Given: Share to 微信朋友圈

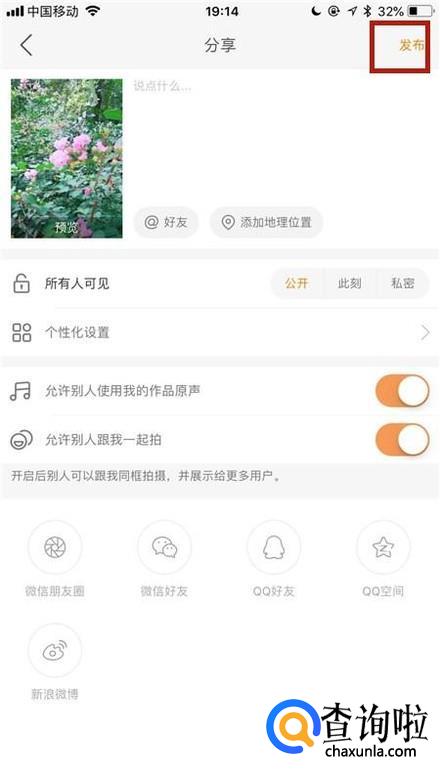Looking at the screenshot, I should click(55, 559).
